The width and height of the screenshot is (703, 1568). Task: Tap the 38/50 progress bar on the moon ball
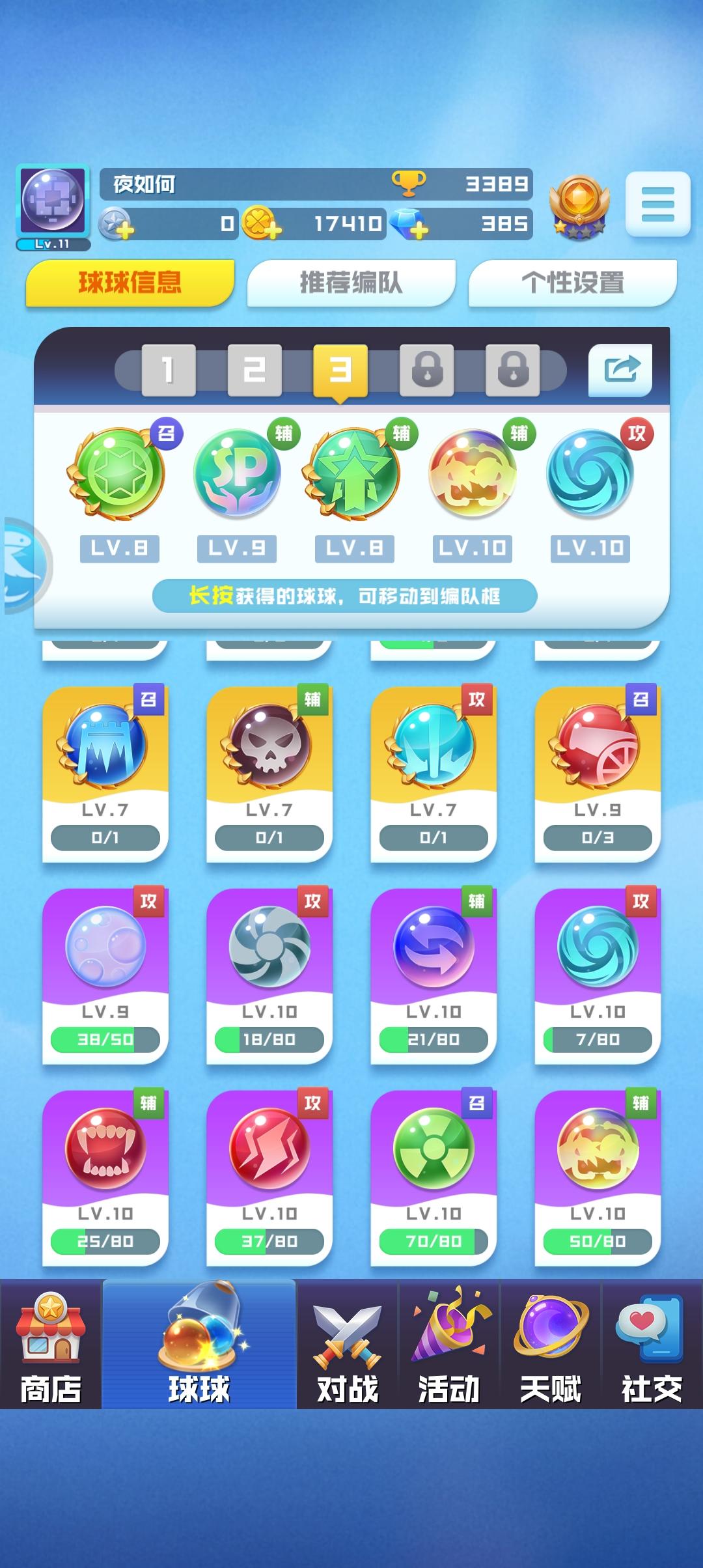(x=106, y=1039)
